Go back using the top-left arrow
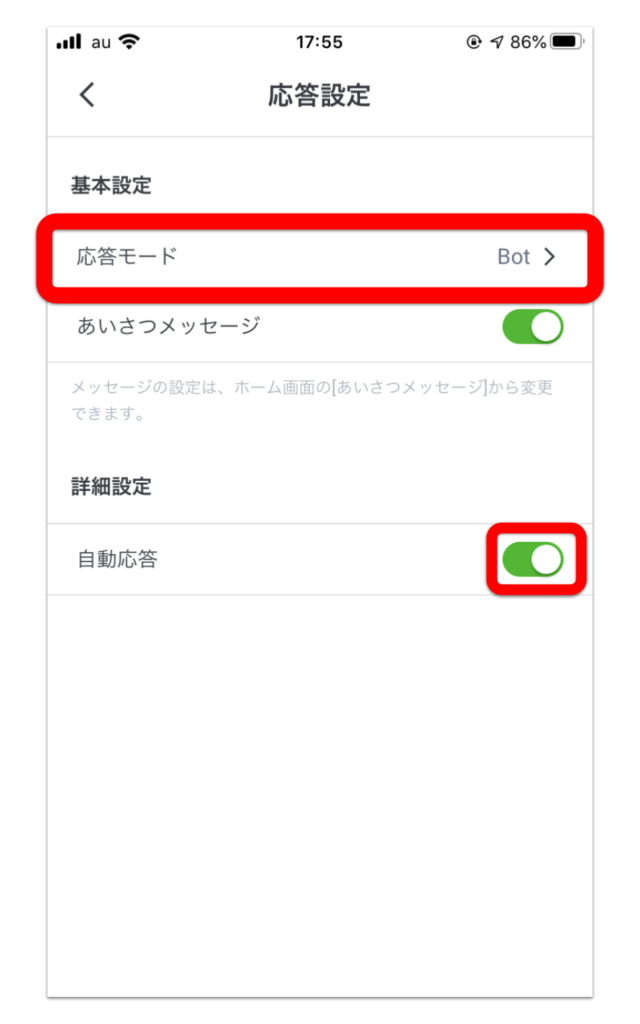This screenshot has width=640, height=1024. pos(87,95)
